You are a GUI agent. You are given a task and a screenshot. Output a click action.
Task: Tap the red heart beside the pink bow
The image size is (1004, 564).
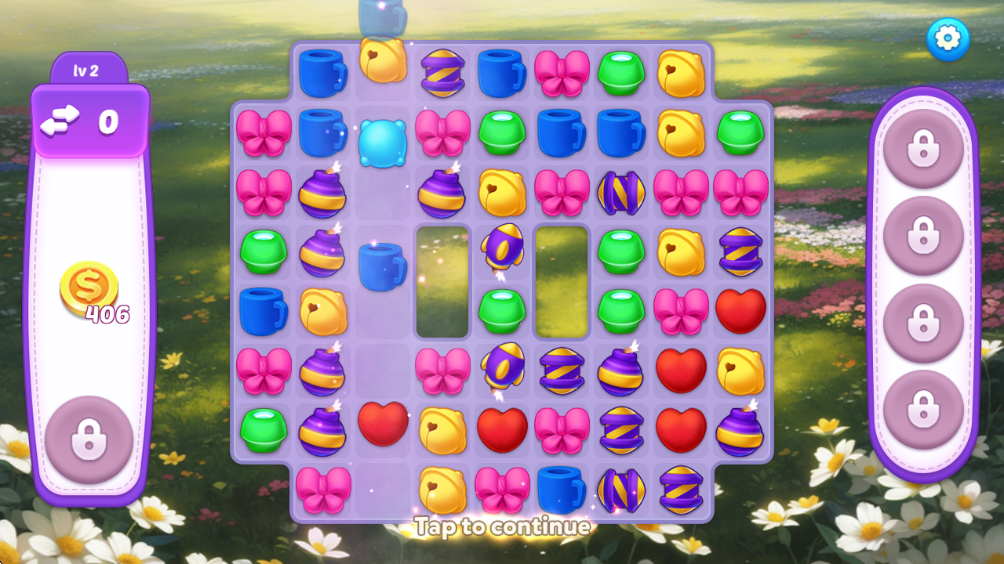(x=741, y=311)
